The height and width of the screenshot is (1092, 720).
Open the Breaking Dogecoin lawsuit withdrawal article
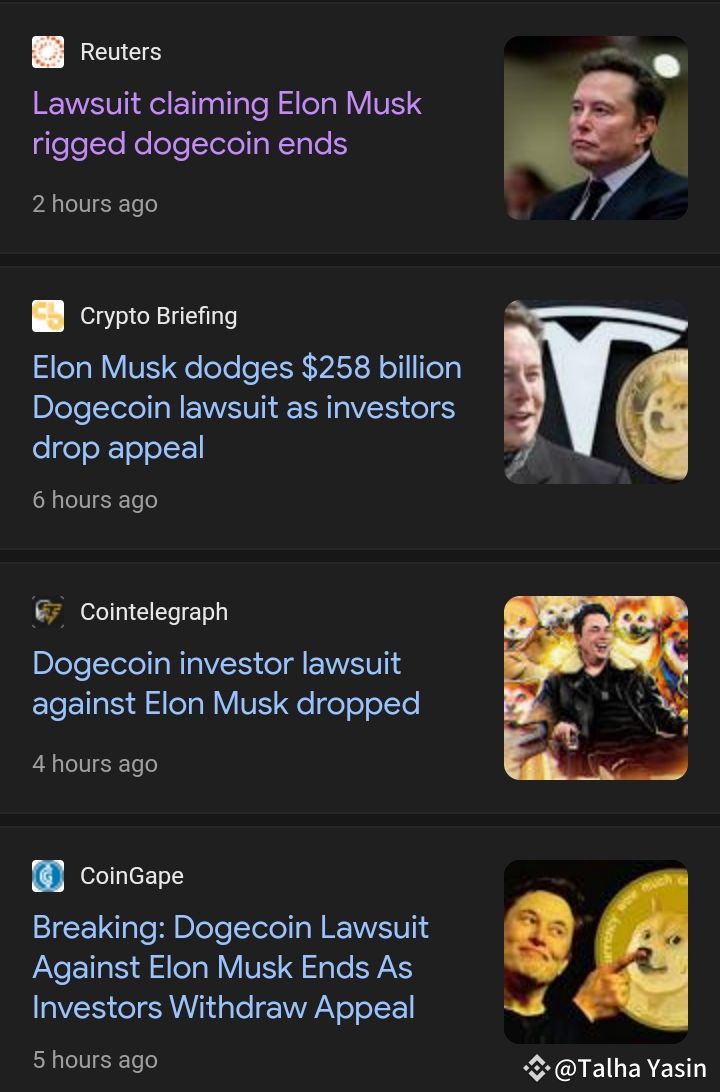(230, 967)
